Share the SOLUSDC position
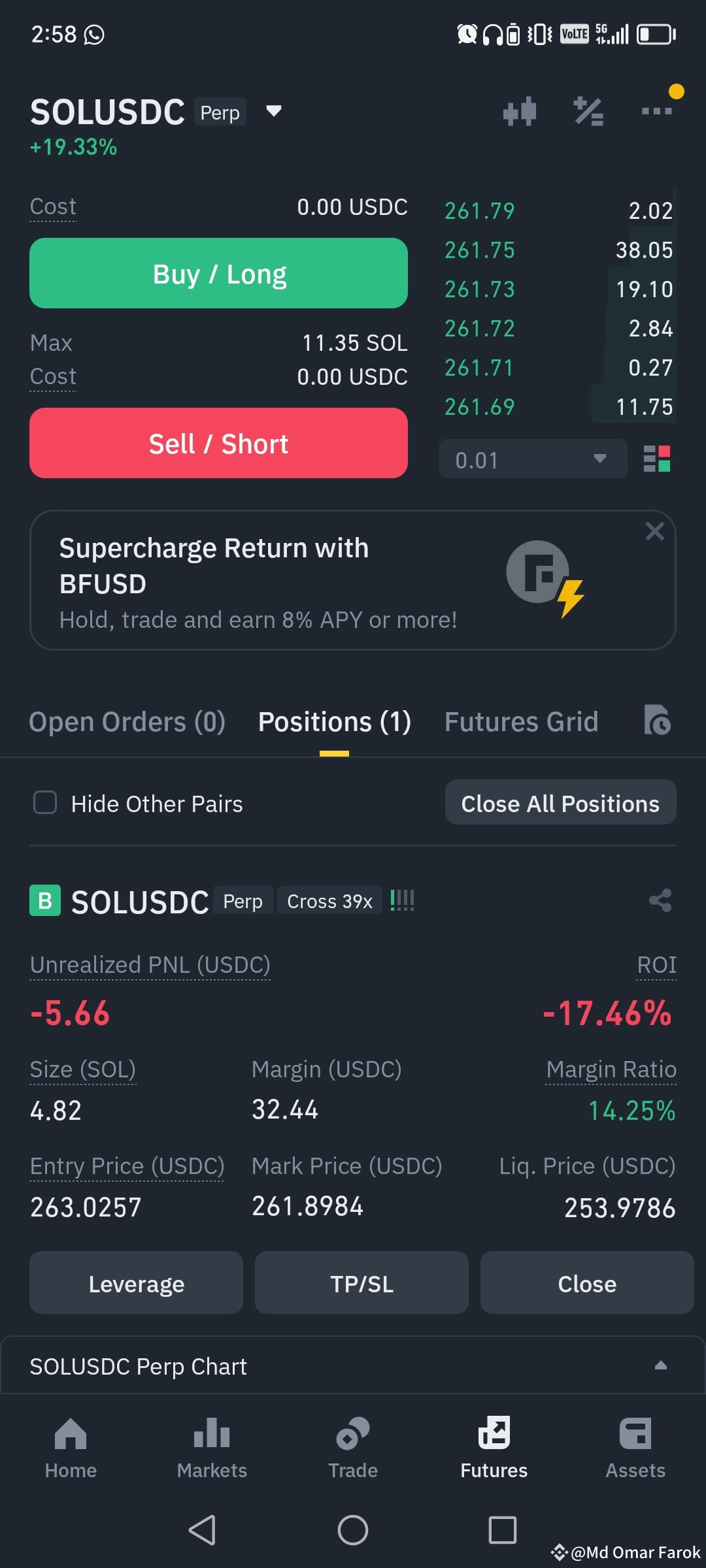This screenshot has width=706, height=1568. [x=660, y=900]
